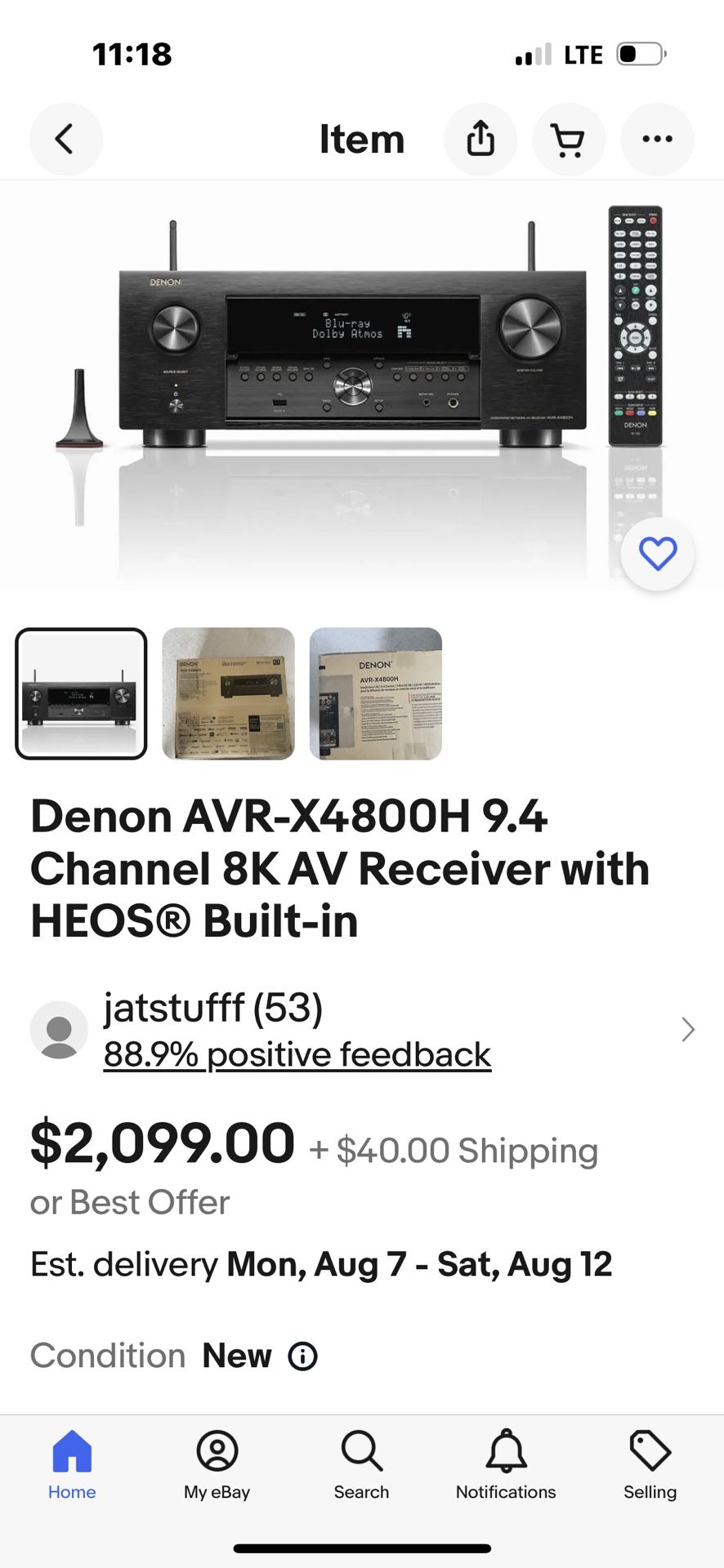This screenshot has width=724, height=1568.
Task: View the second thumbnail showing the box front
Action: click(x=228, y=693)
